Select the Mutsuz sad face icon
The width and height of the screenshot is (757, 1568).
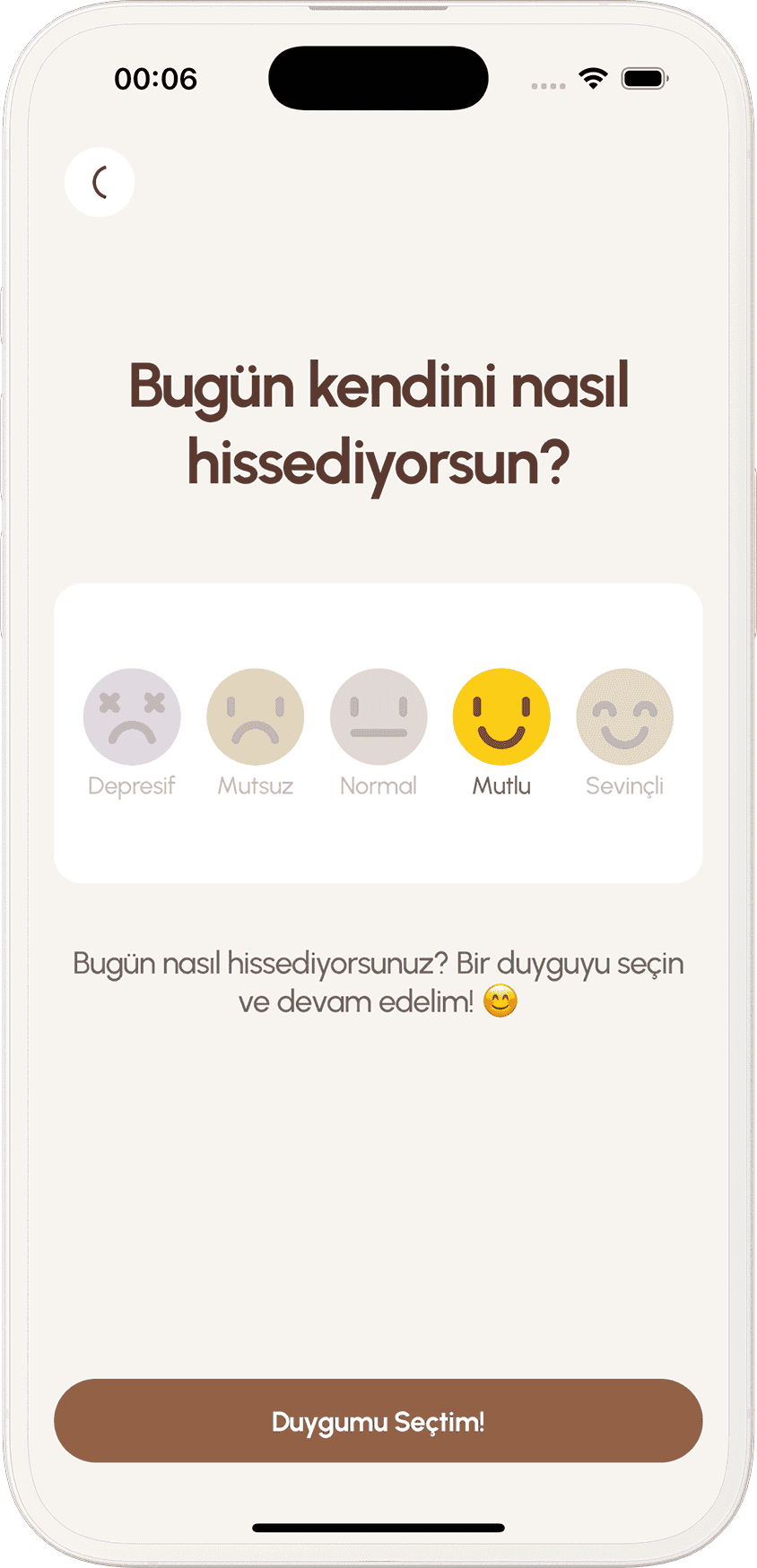click(x=255, y=715)
